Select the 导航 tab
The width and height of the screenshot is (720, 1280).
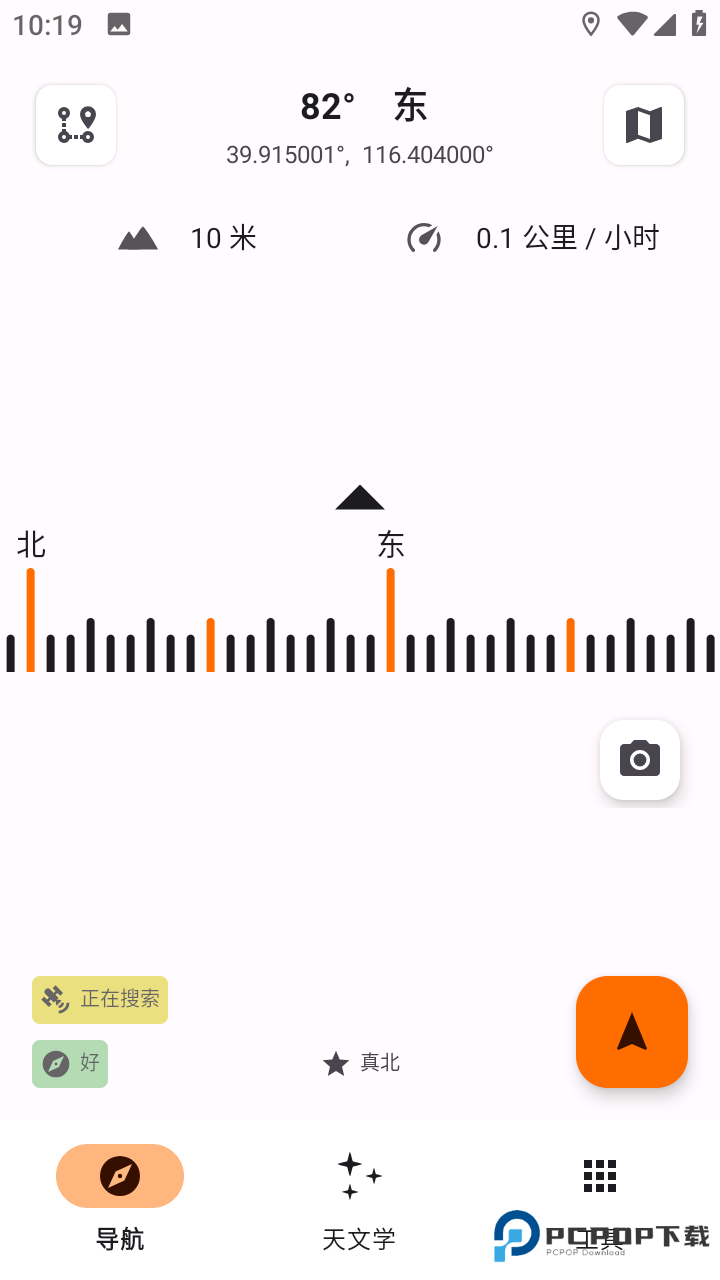tap(120, 1197)
